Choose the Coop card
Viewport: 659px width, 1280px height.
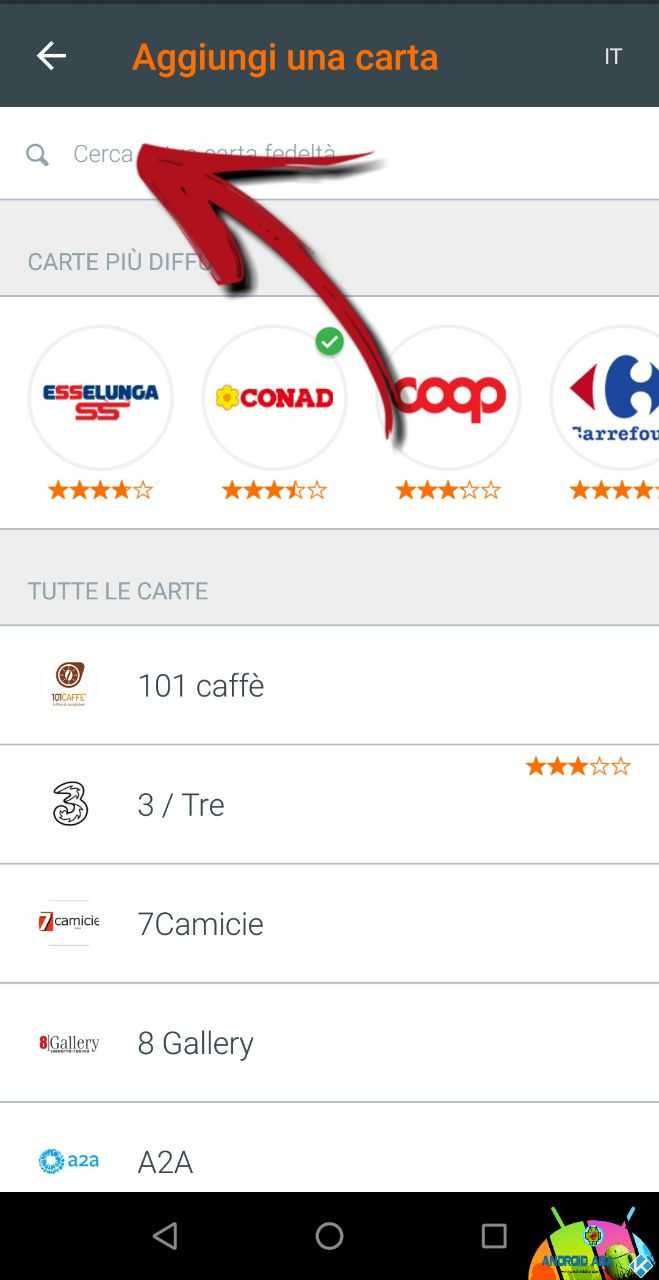click(x=448, y=398)
